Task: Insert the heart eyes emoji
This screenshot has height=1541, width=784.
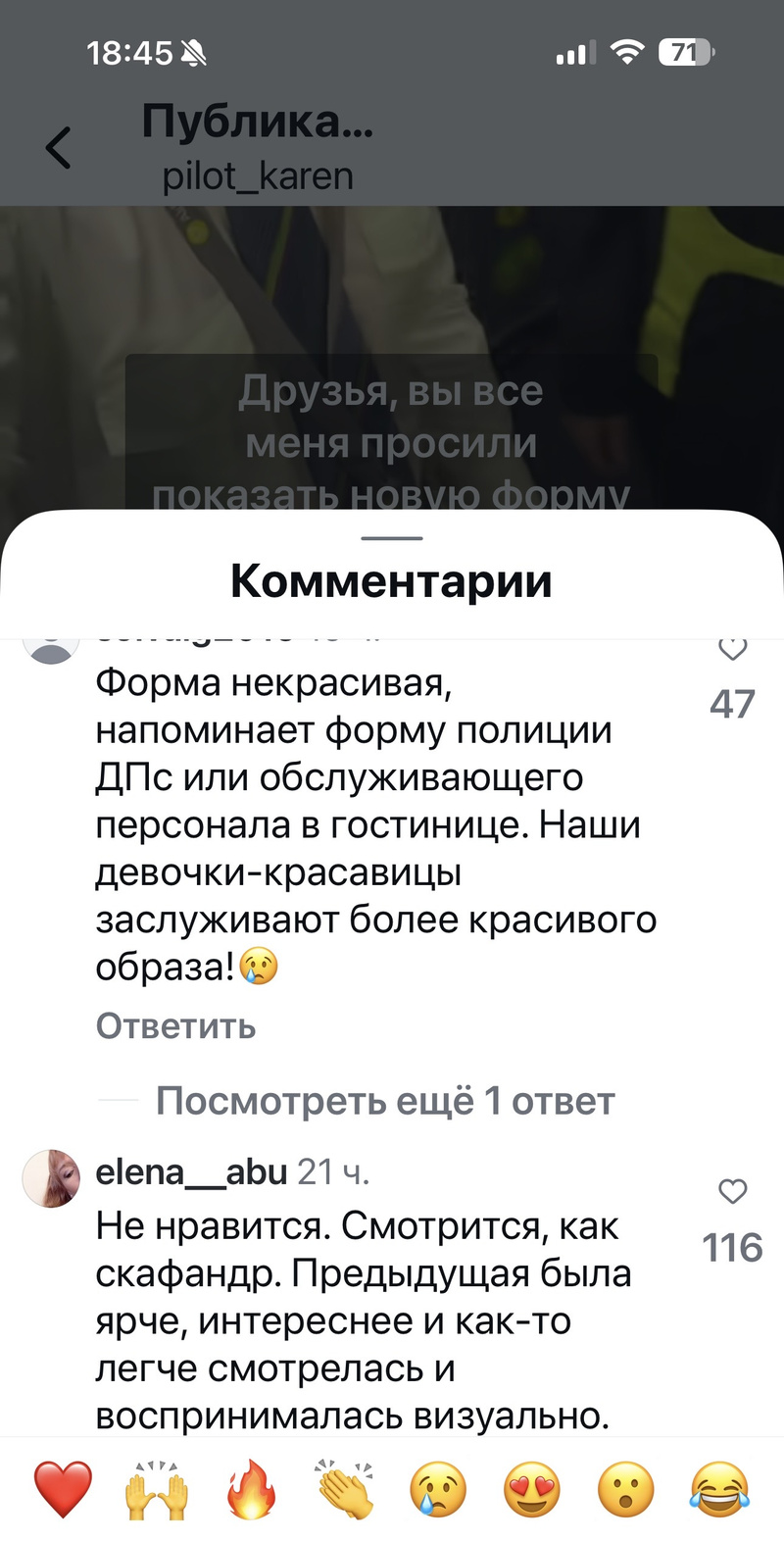Action: (532, 1489)
